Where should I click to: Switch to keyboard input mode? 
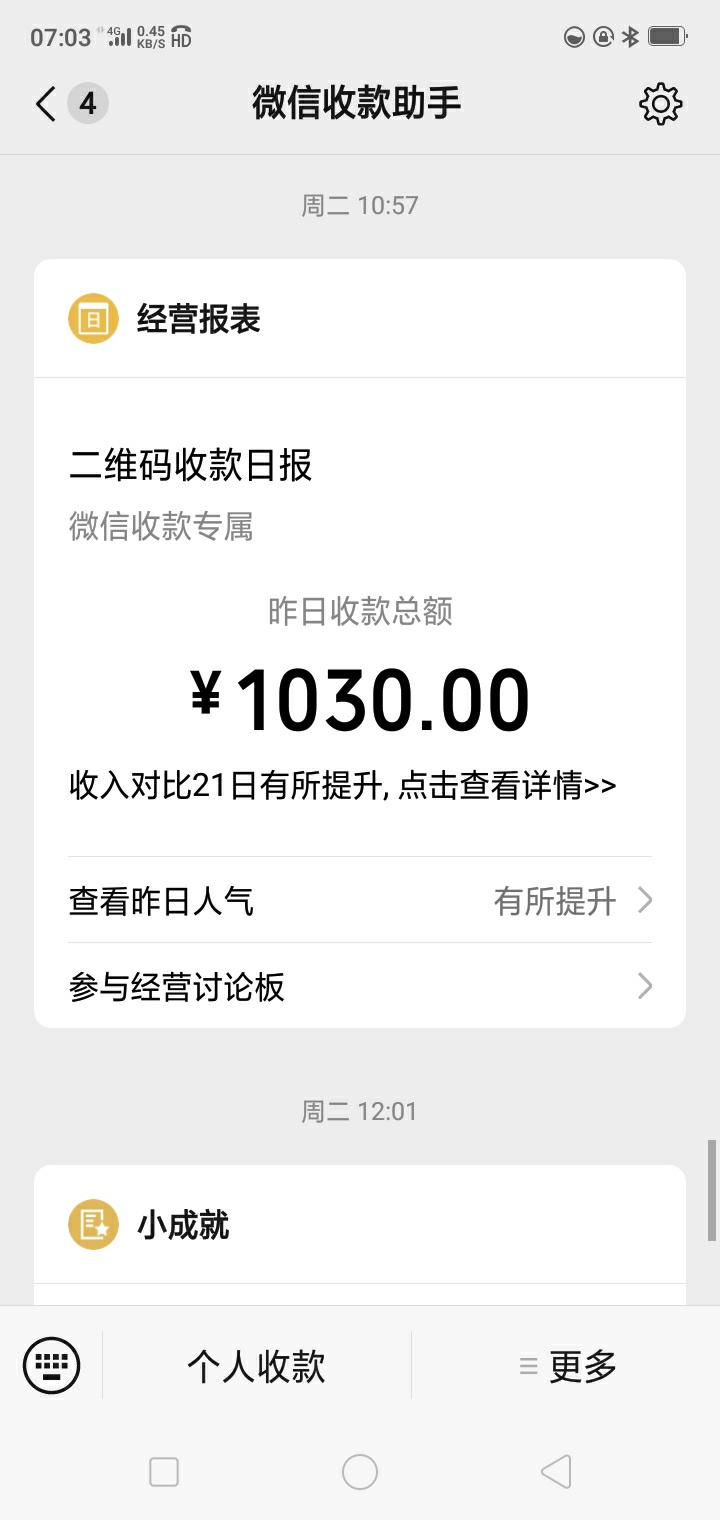coord(51,1365)
